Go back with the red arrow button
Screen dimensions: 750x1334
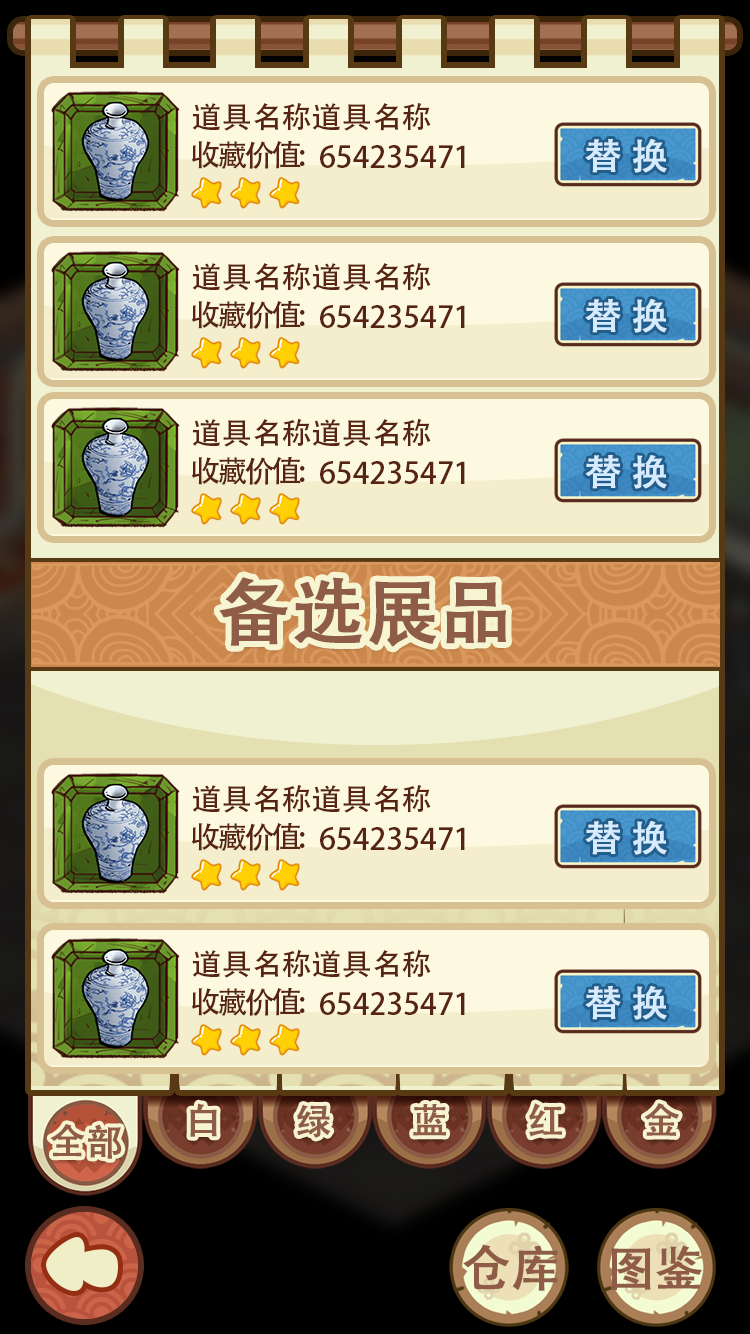click(x=85, y=1266)
